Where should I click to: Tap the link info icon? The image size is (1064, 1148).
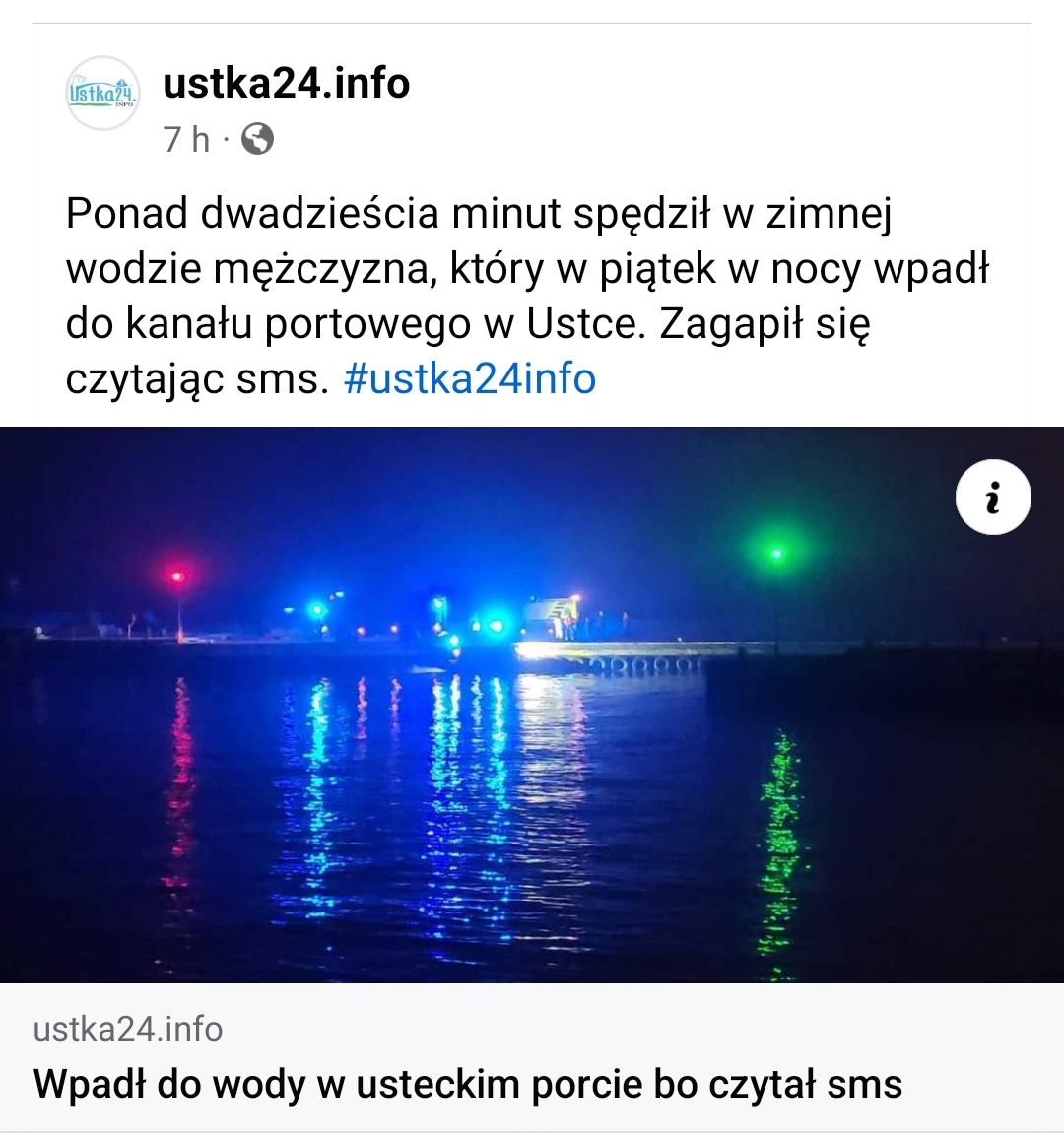pyautogui.click(x=992, y=498)
